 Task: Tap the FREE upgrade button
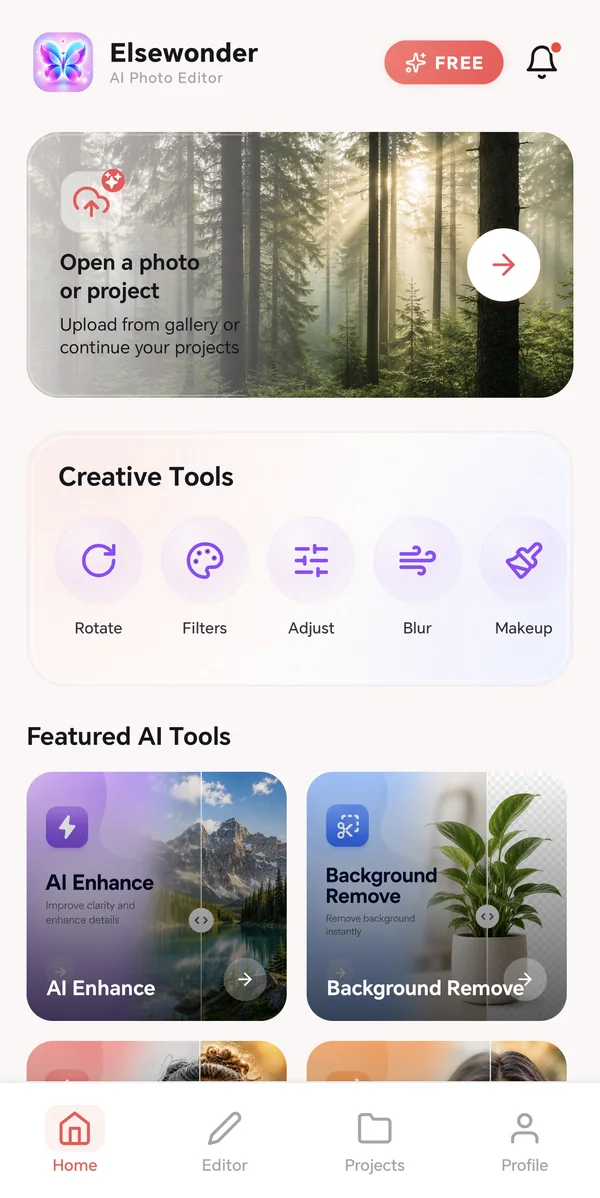pyautogui.click(x=444, y=63)
